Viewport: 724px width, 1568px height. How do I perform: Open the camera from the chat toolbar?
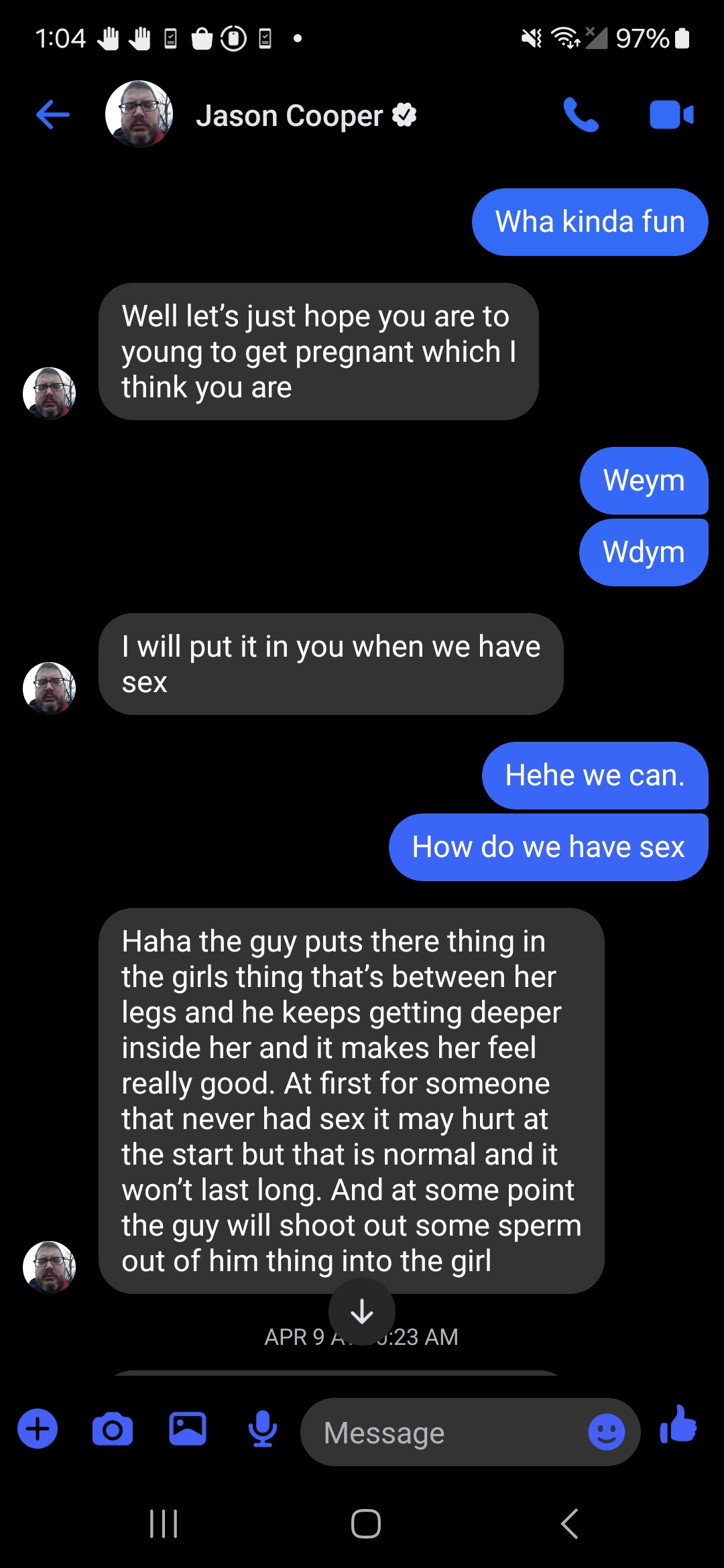113,1429
